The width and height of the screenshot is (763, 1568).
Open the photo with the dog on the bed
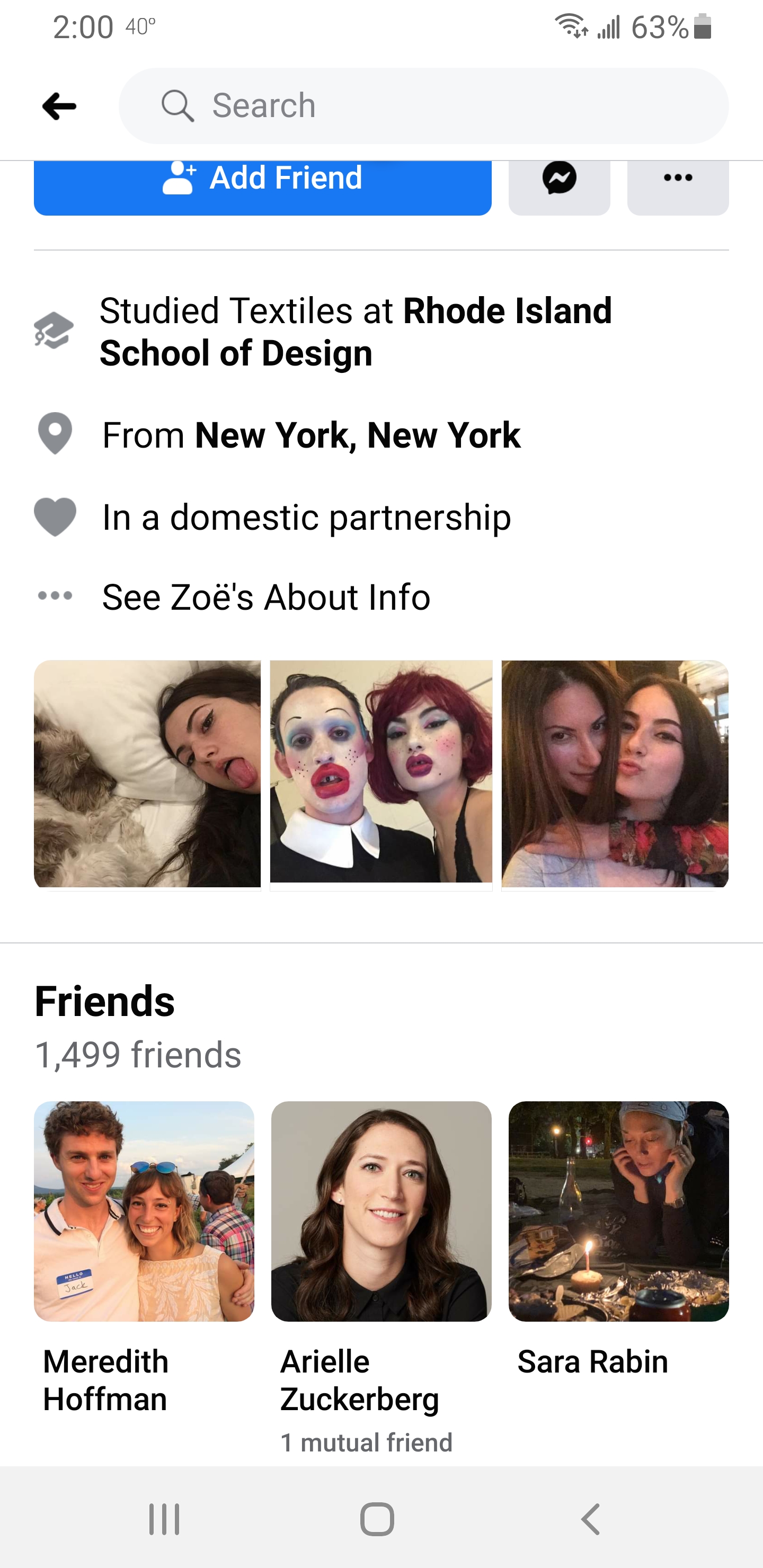click(x=147, y=773)
